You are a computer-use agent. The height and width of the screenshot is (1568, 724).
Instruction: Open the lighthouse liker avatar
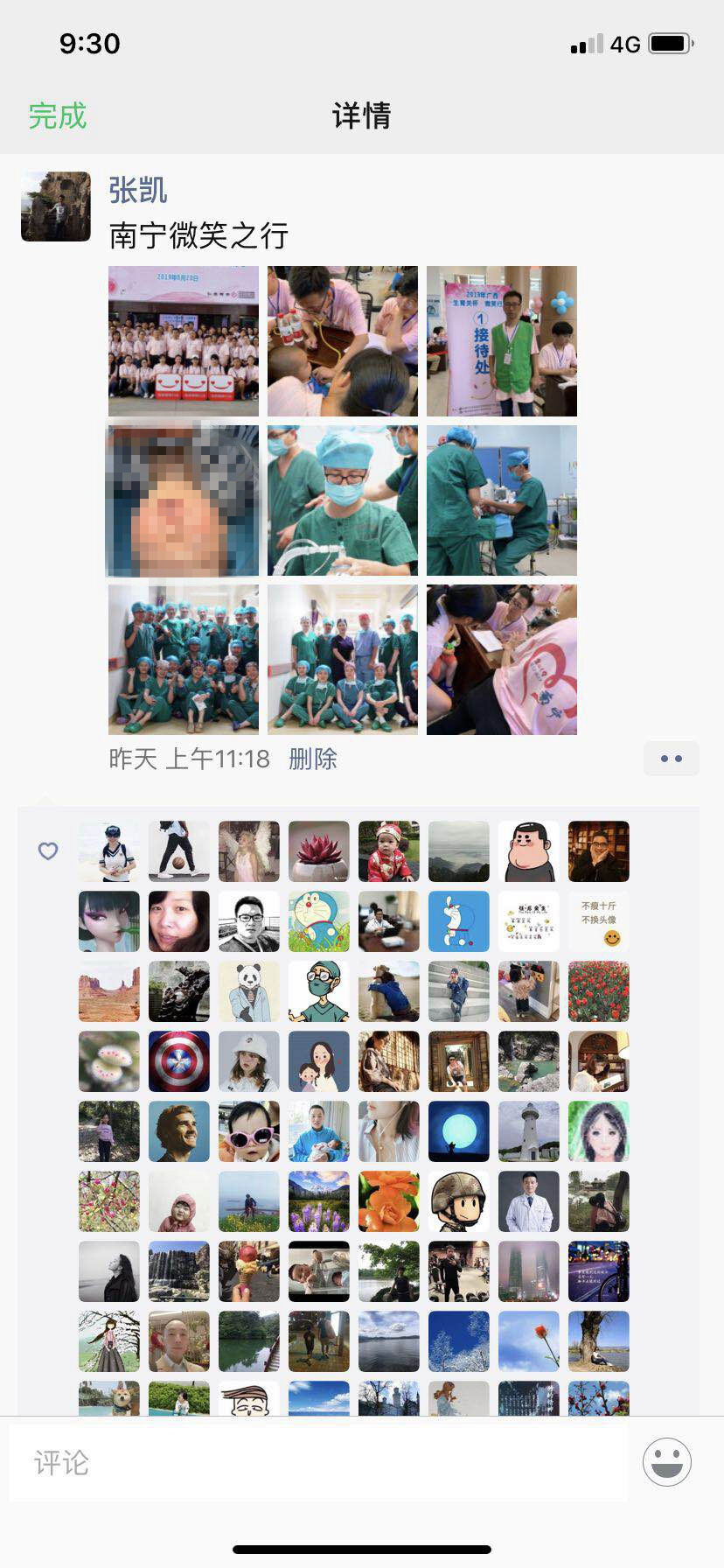pyautogui.click(x=529, y=1131)
